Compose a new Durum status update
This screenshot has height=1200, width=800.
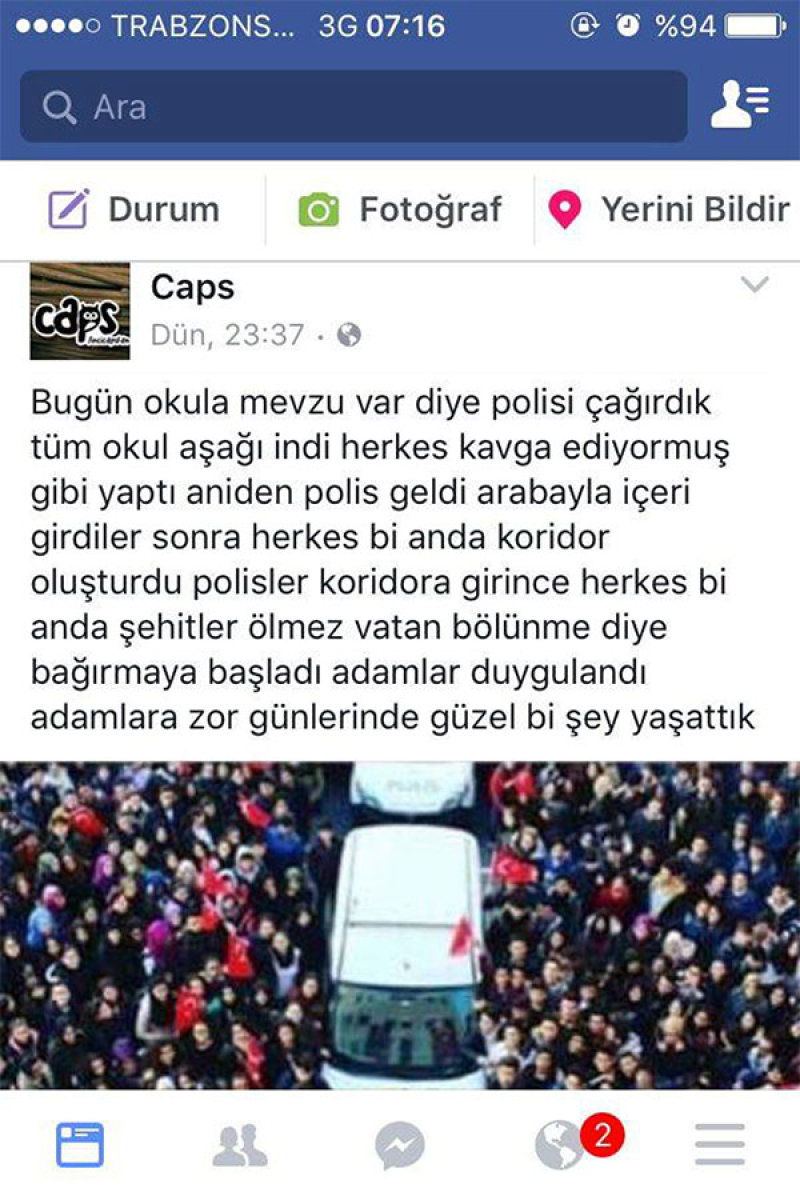134,210
